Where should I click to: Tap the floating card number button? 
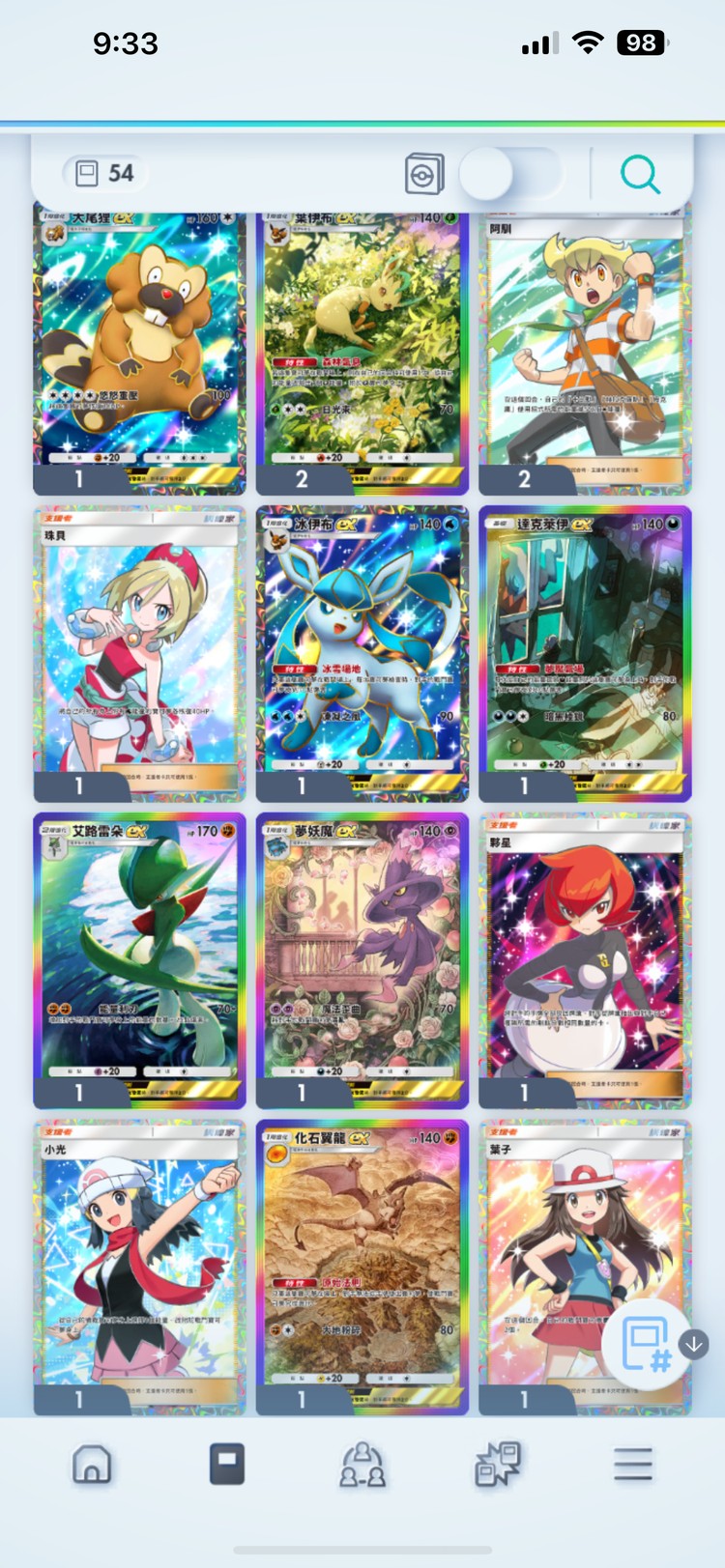pos(647,1344)
